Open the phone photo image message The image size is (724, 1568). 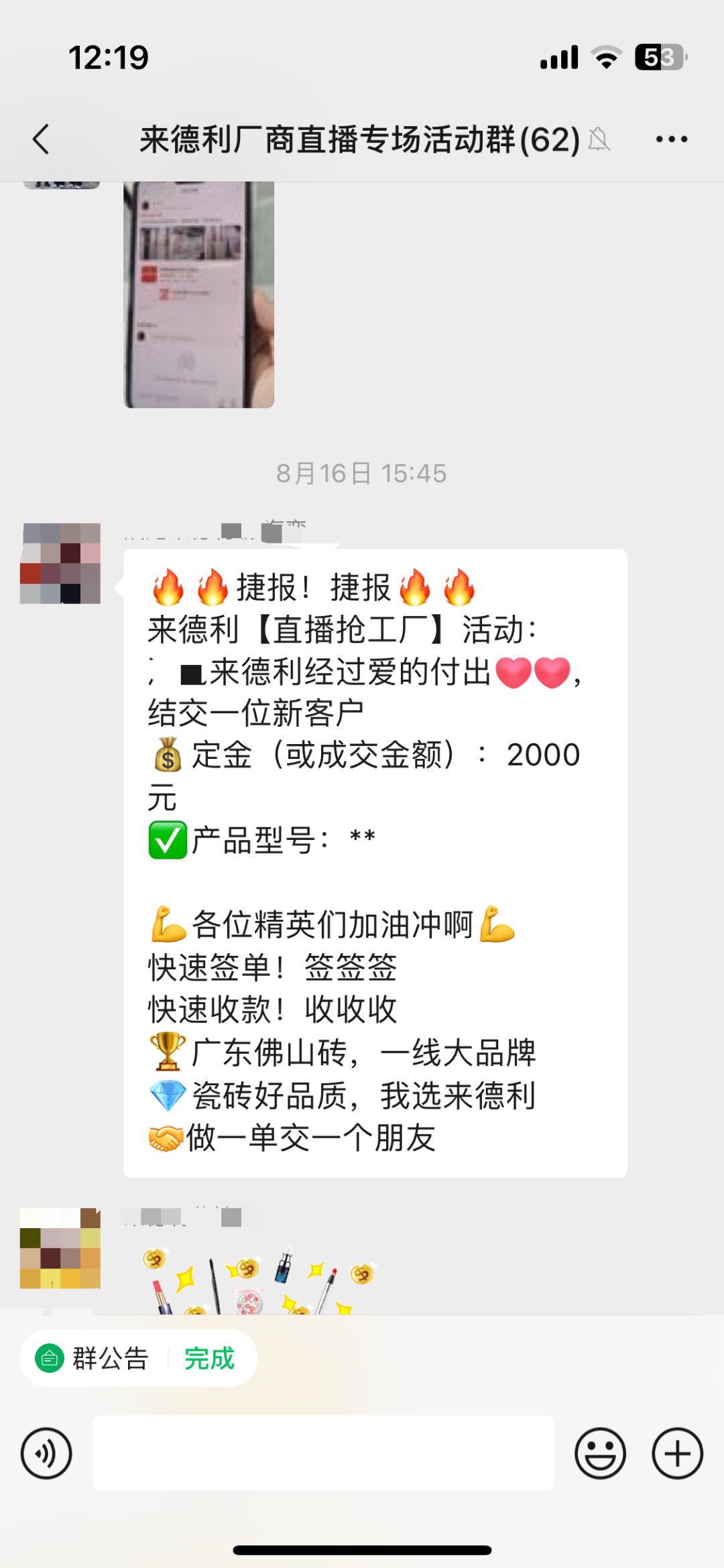[x=198, y=295]
